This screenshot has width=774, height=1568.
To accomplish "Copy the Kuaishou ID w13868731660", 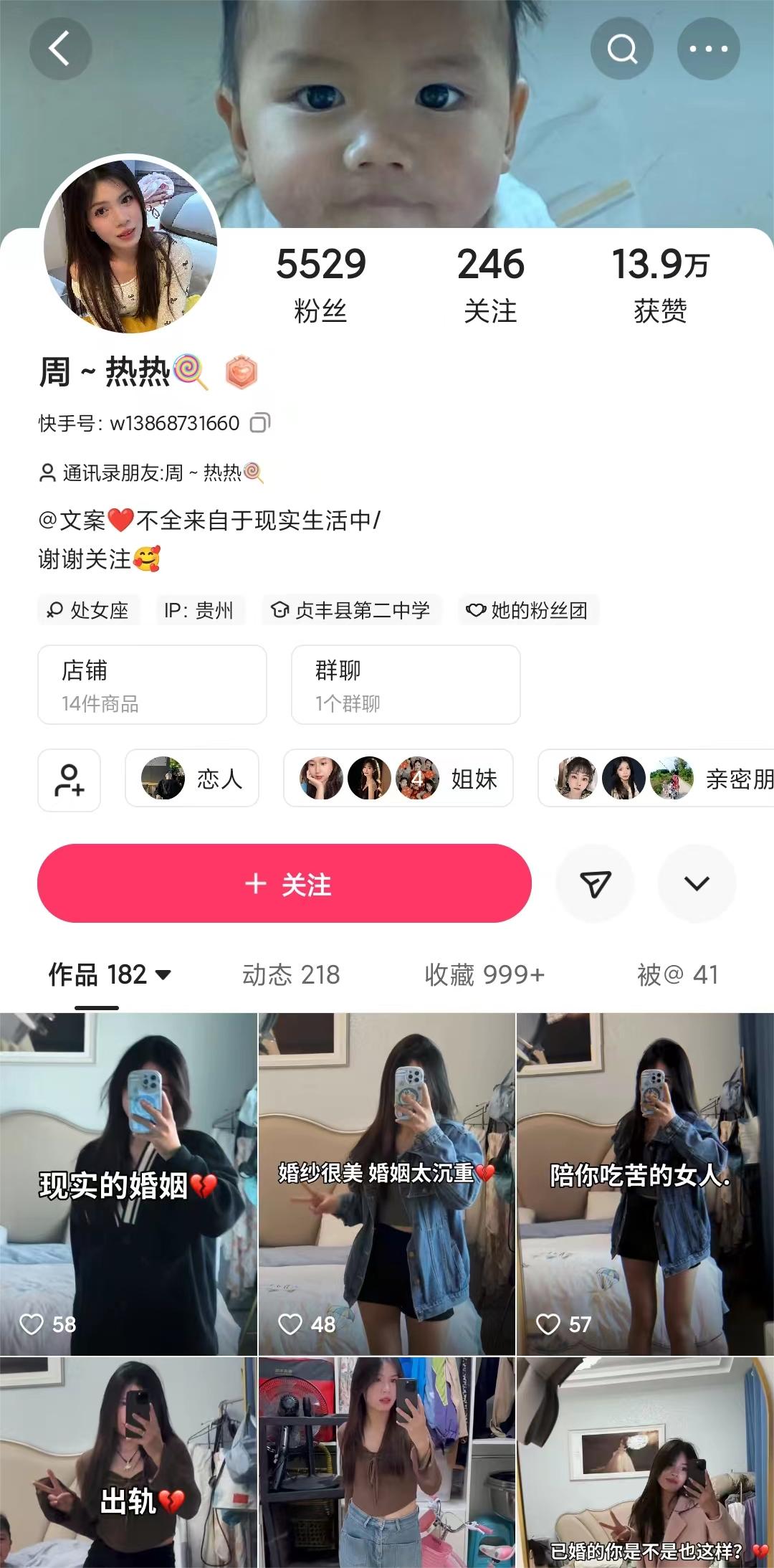I will [259, 423].
